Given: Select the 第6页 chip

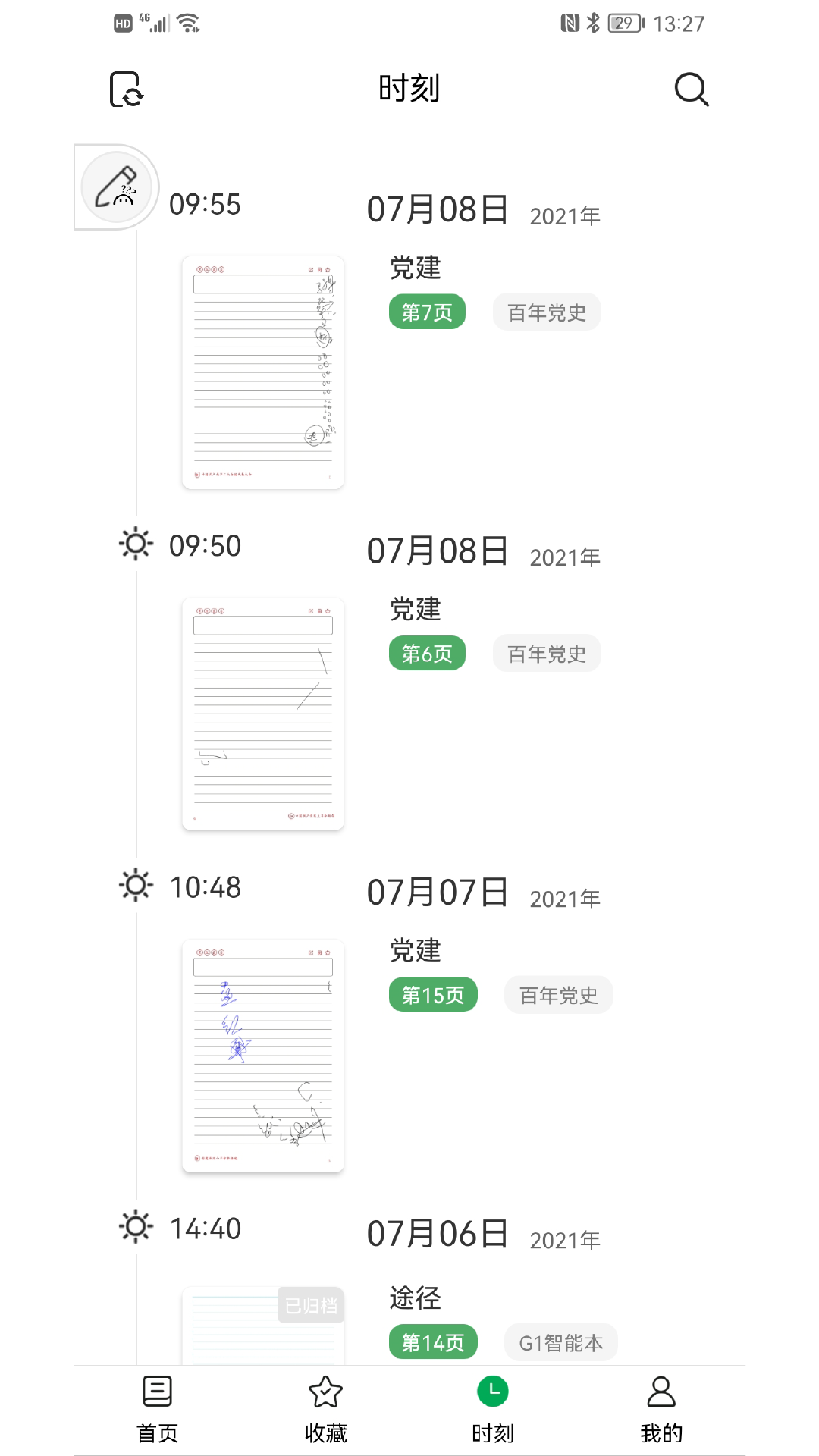Looking at the screenshot, I should pos(427,653).
